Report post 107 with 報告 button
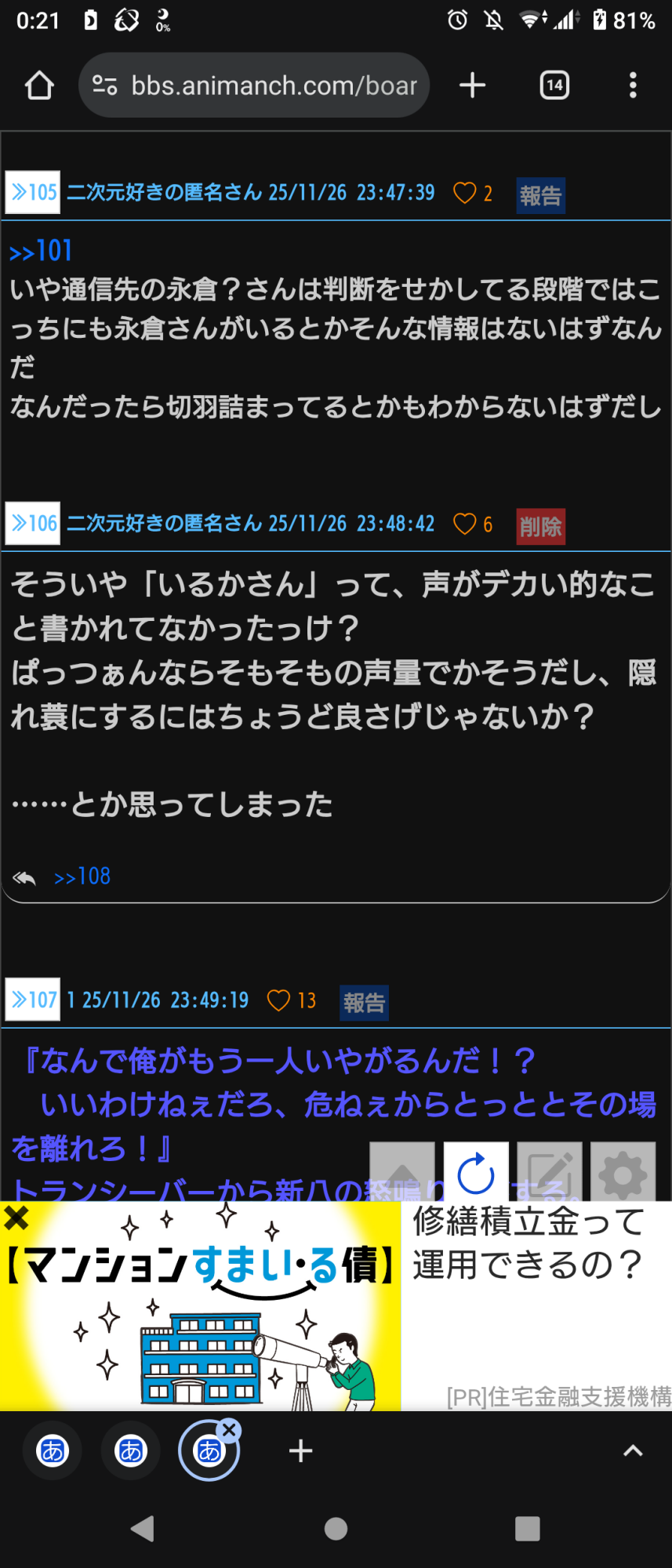The image size is (672, 1568). [364, 1003]
